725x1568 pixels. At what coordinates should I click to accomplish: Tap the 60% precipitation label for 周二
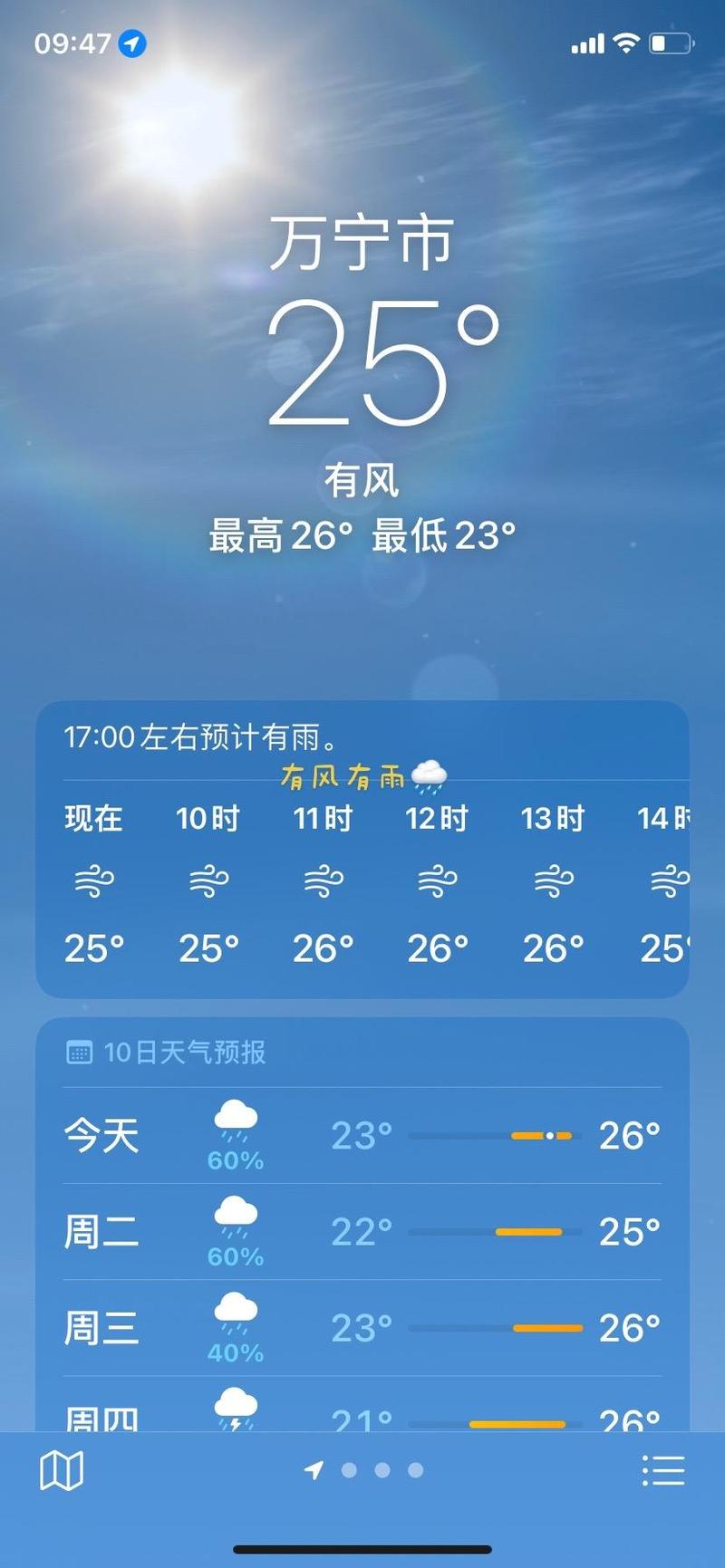click(236, 1256)
